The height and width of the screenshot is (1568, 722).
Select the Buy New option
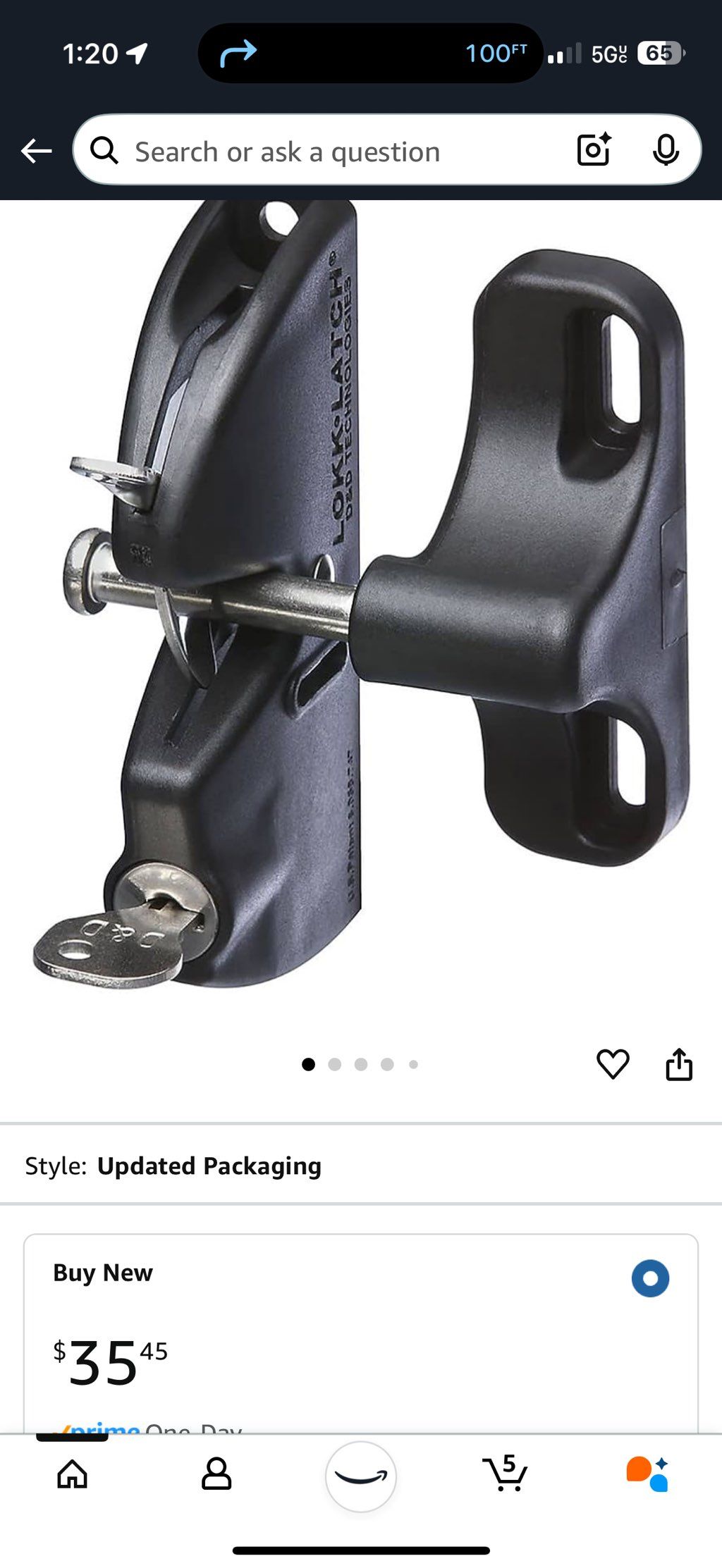649,1278
